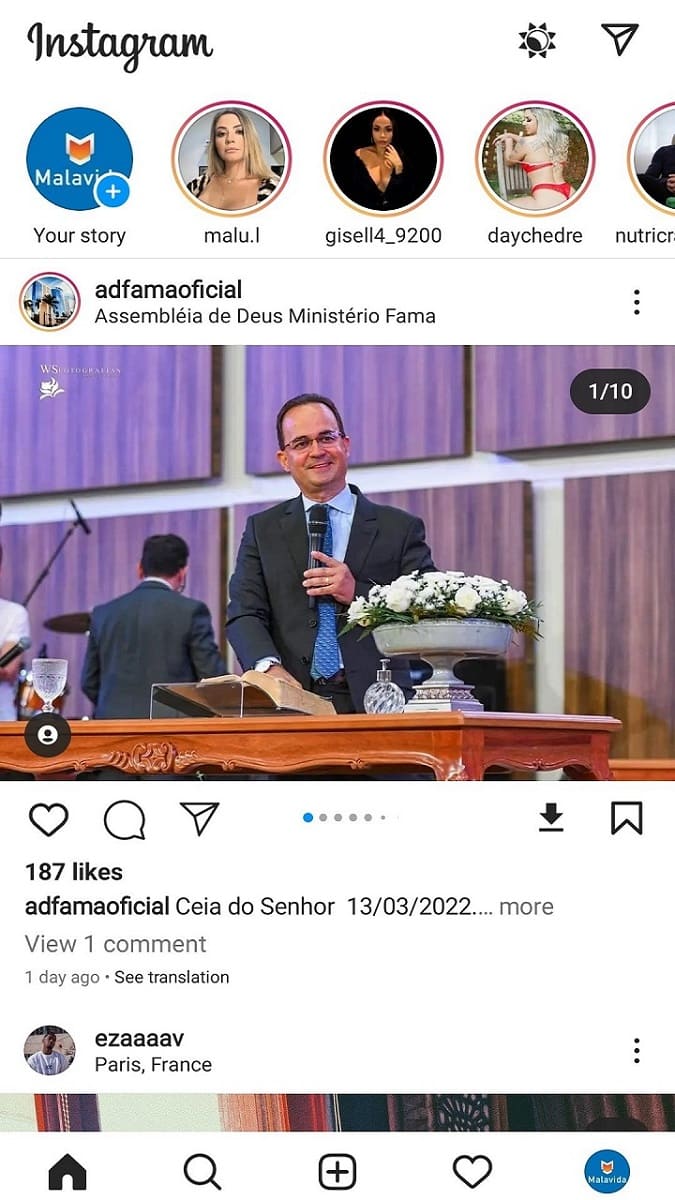This screenshot has width=675, height=1200.
Task: See translation of the caption
Action: pos(172,977)
